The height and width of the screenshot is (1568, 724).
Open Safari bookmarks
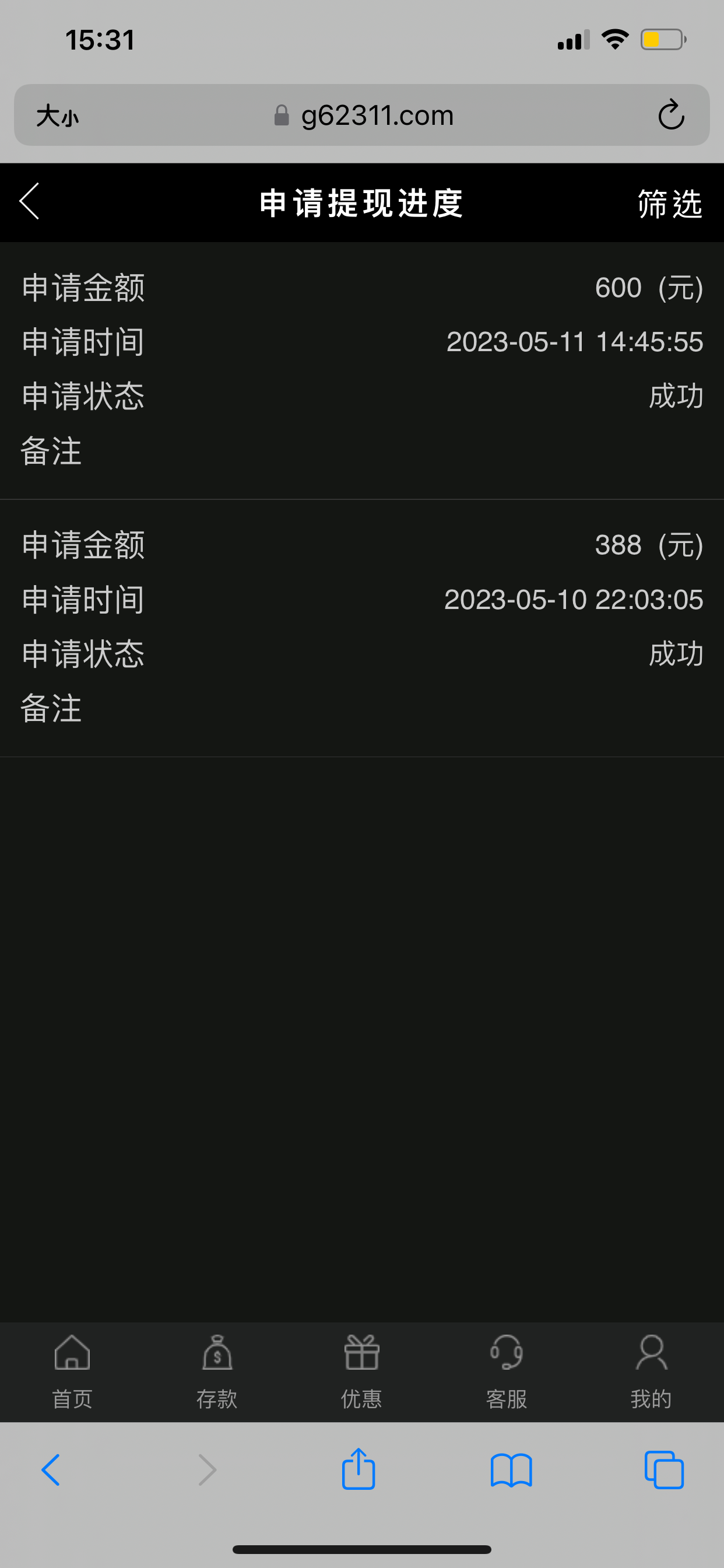[511, 1471]
